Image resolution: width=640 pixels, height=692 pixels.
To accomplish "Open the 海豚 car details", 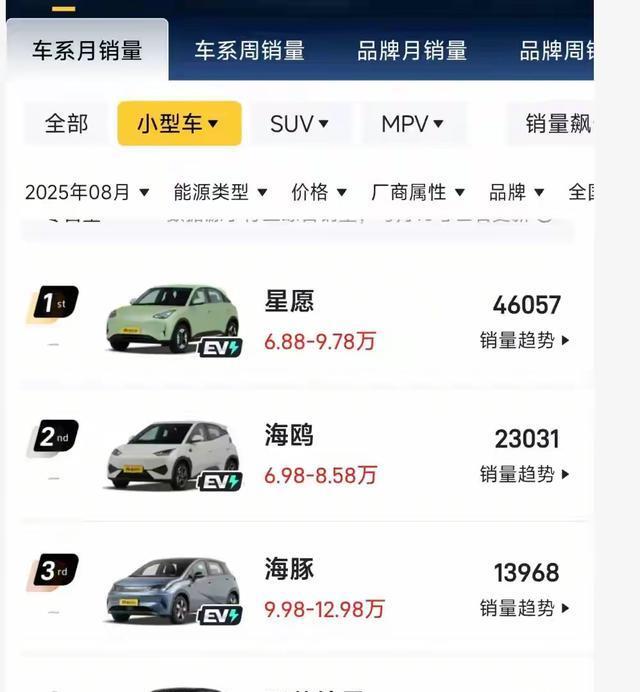I will point(290,569).
